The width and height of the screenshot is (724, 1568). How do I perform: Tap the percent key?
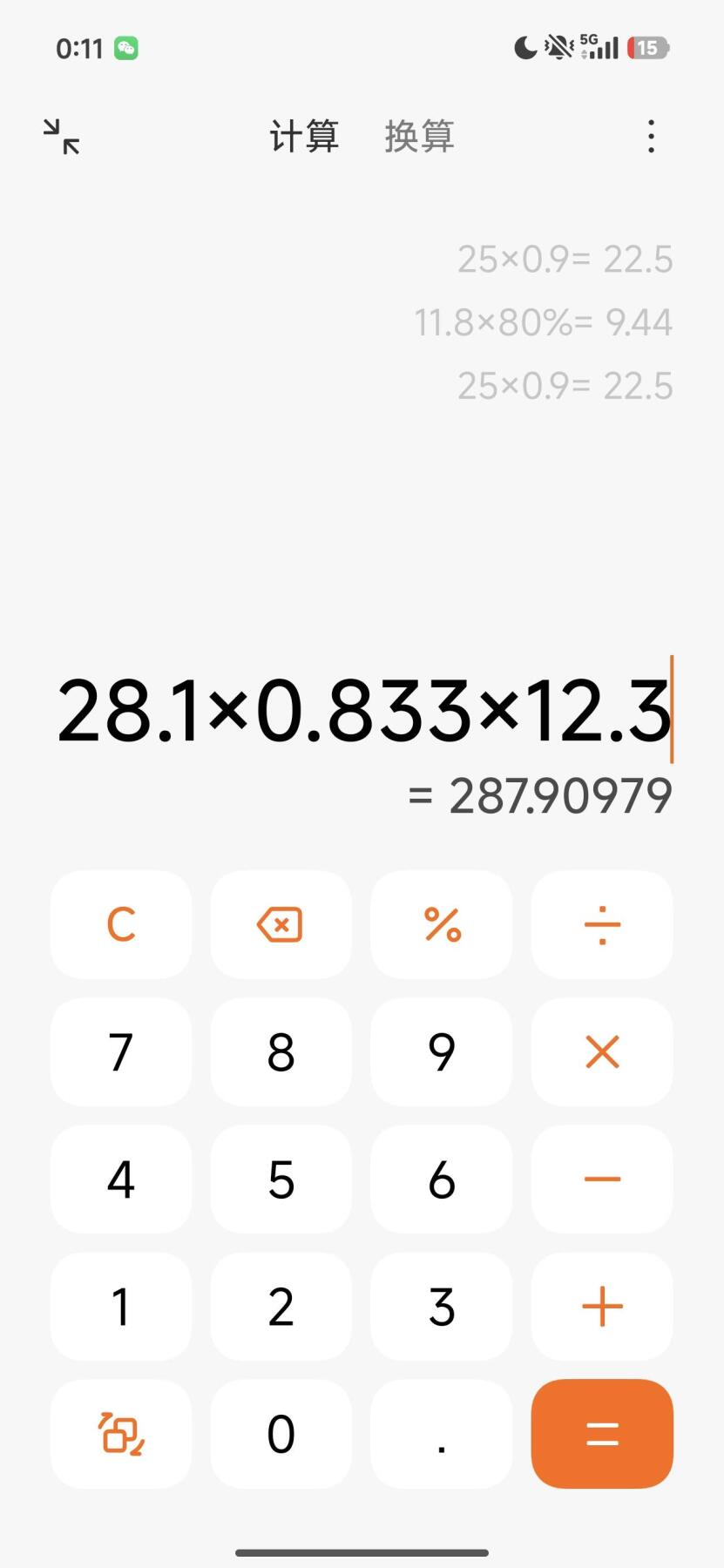click(442, 924)
